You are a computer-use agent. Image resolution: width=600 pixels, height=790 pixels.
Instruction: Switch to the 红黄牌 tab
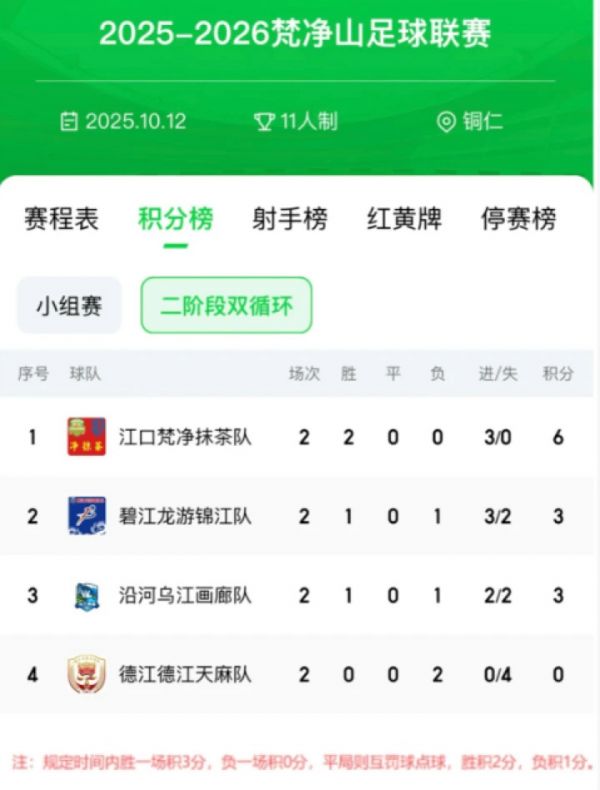[404, 219]
